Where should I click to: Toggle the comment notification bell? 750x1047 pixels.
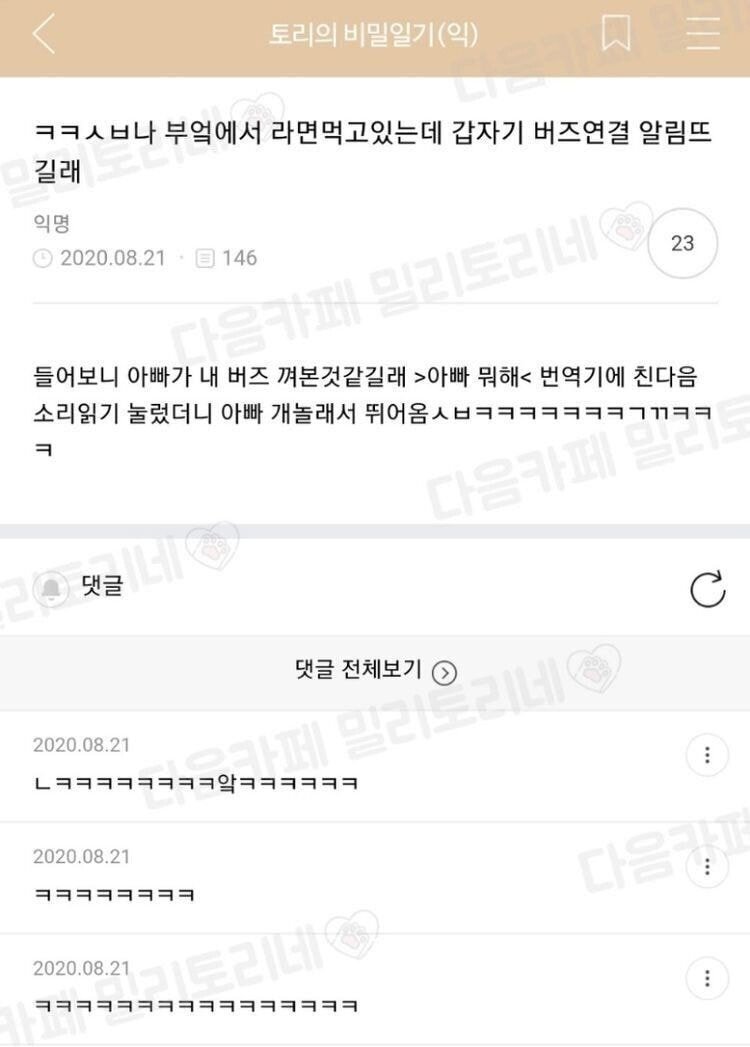(51, 589)
